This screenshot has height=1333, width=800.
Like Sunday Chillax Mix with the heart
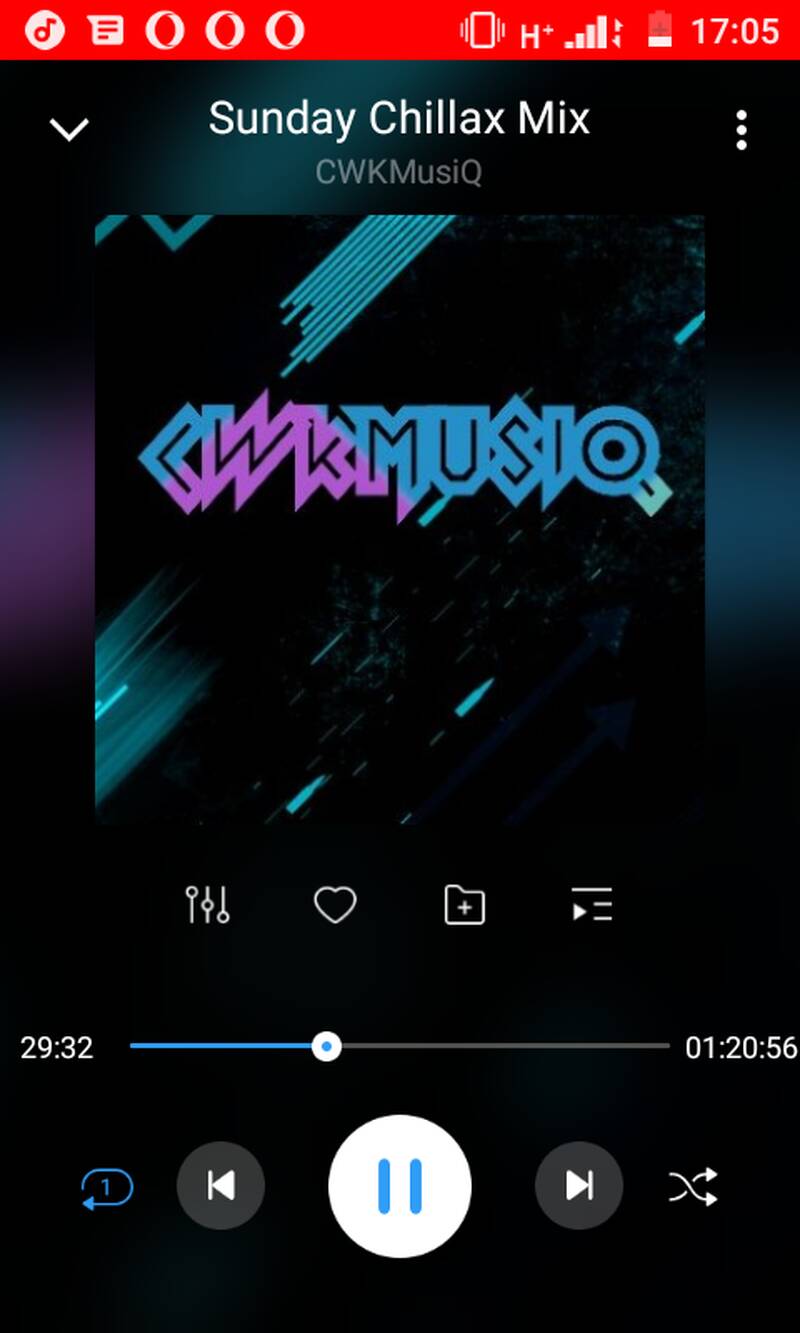pyautogui.click(x=335, y=905)
